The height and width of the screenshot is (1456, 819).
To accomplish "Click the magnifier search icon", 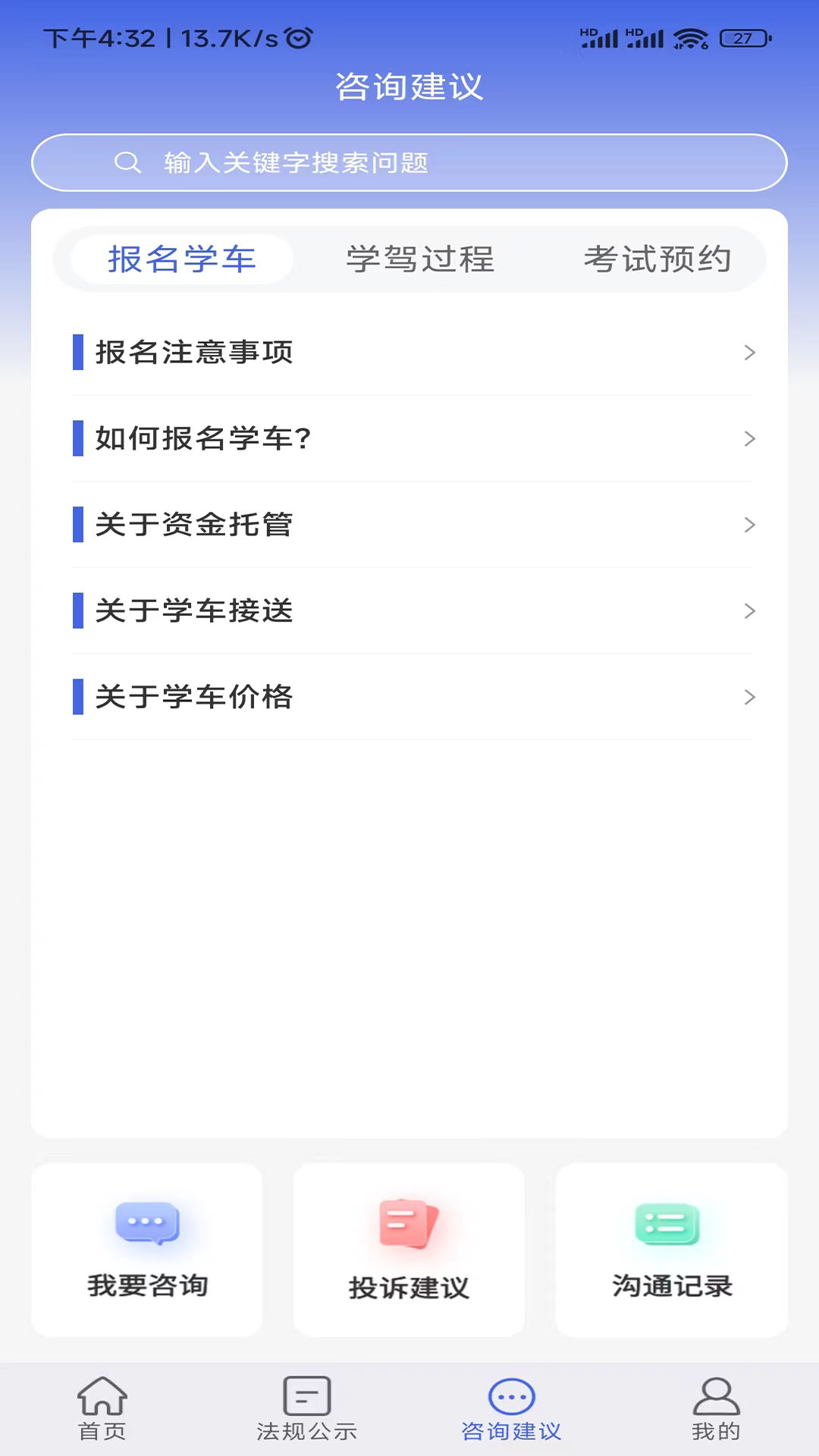I will coord(129,162).
